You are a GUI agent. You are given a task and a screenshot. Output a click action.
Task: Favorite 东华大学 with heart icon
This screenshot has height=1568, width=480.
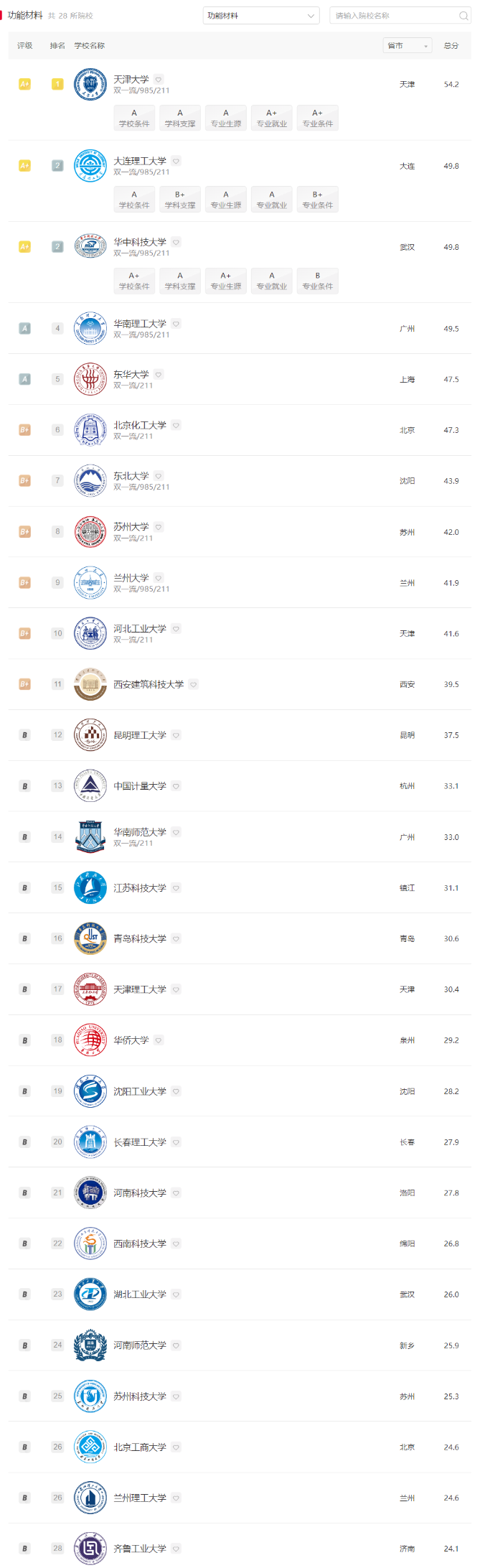coord(159,375)
